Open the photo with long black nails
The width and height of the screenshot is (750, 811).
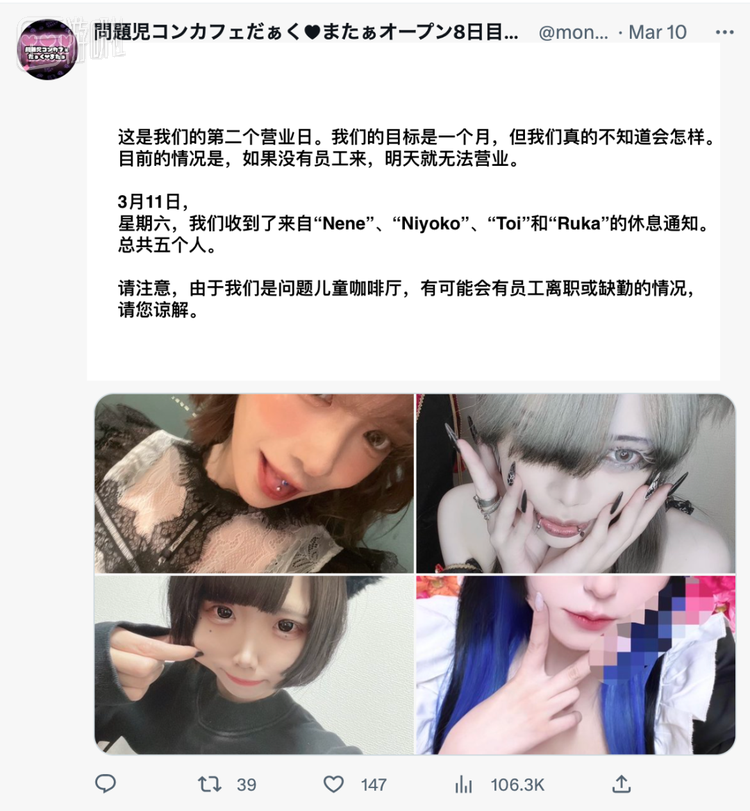575,483
